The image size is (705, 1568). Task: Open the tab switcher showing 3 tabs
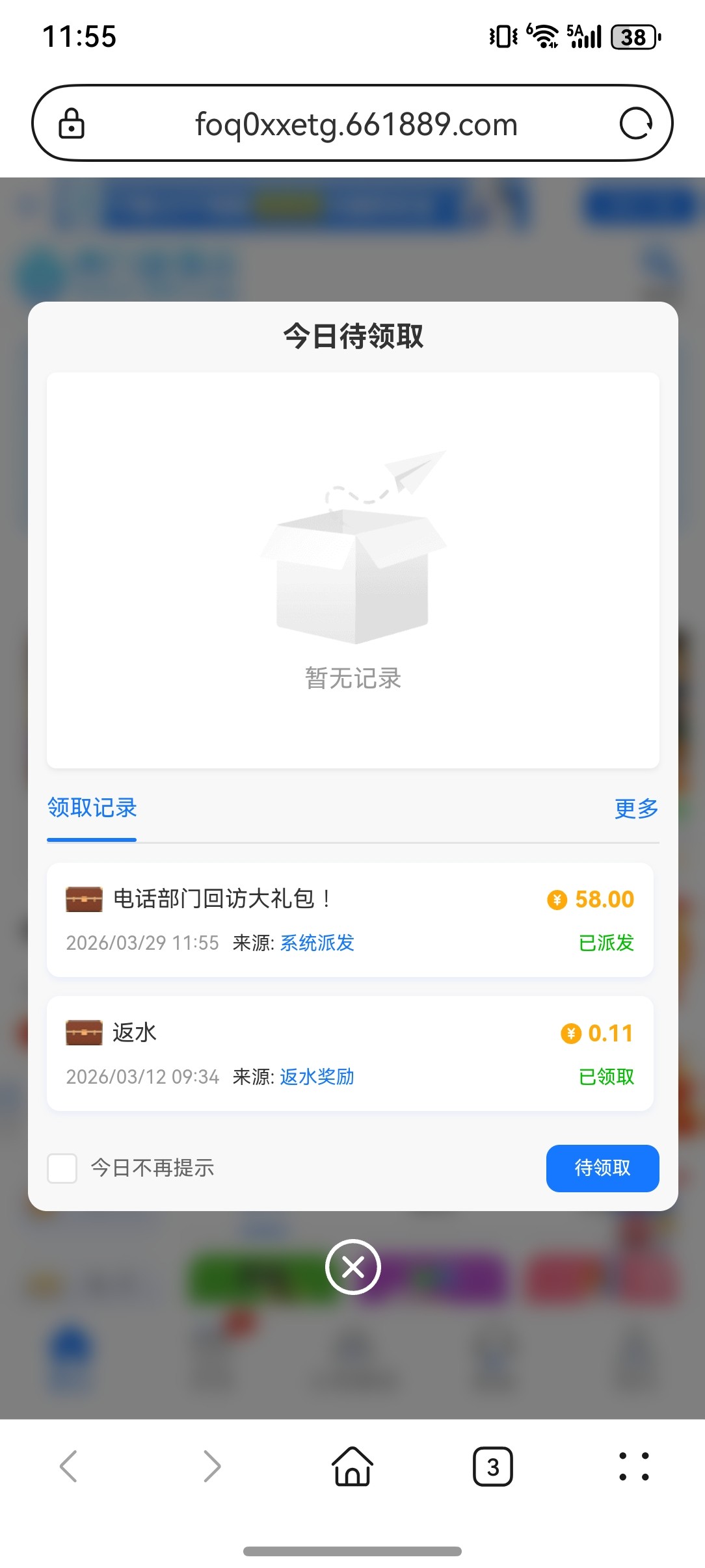[x=493, y=1467]
